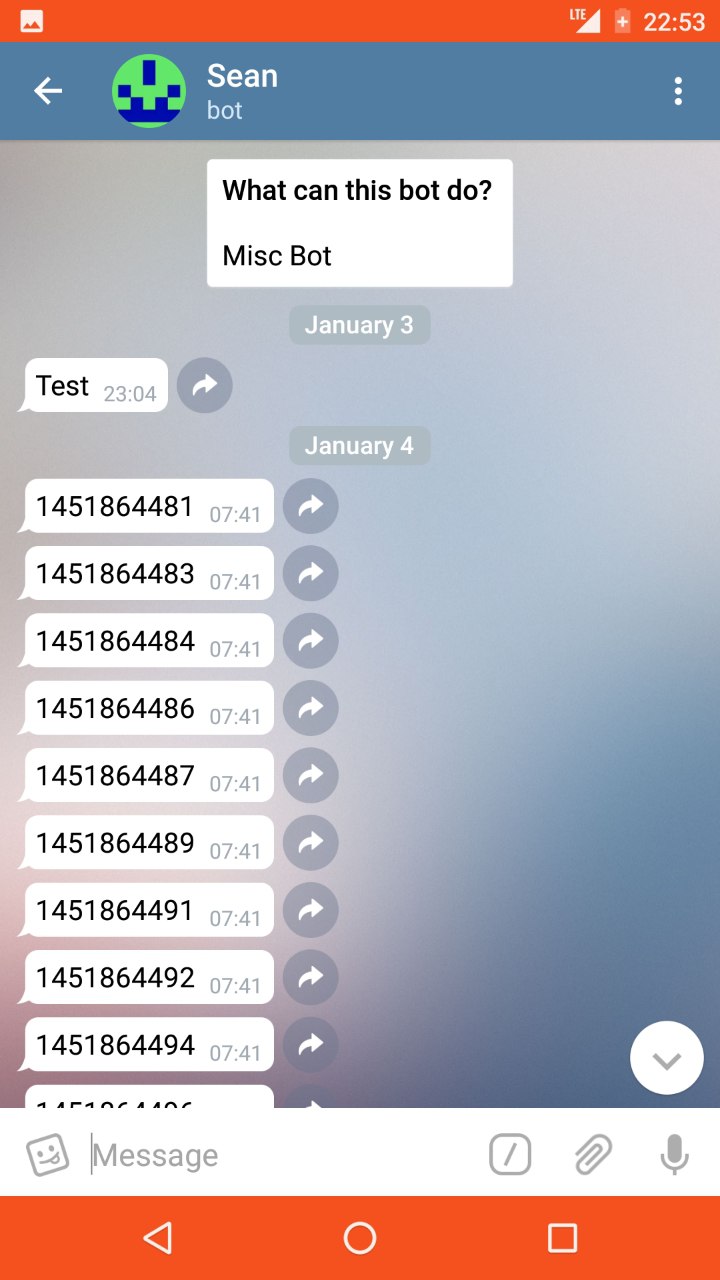Forward message 1451864491
Image resolution: width=720 pixels, height=1280 pixels.
click(x=311, y=910)
